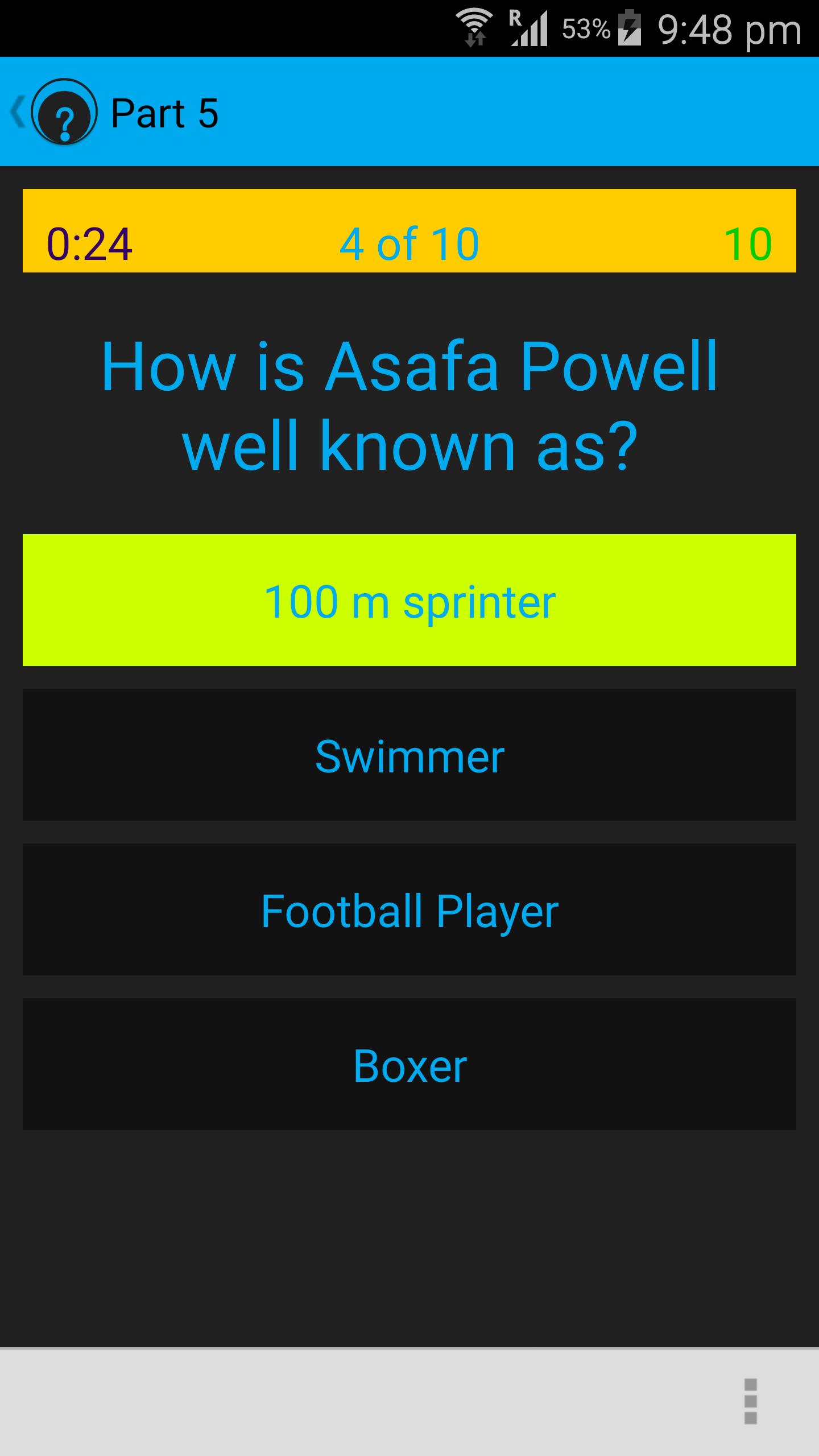This screenshot has height=1456, width=819.
Task: Answer with Boxer
Action: click(409, 1064)
